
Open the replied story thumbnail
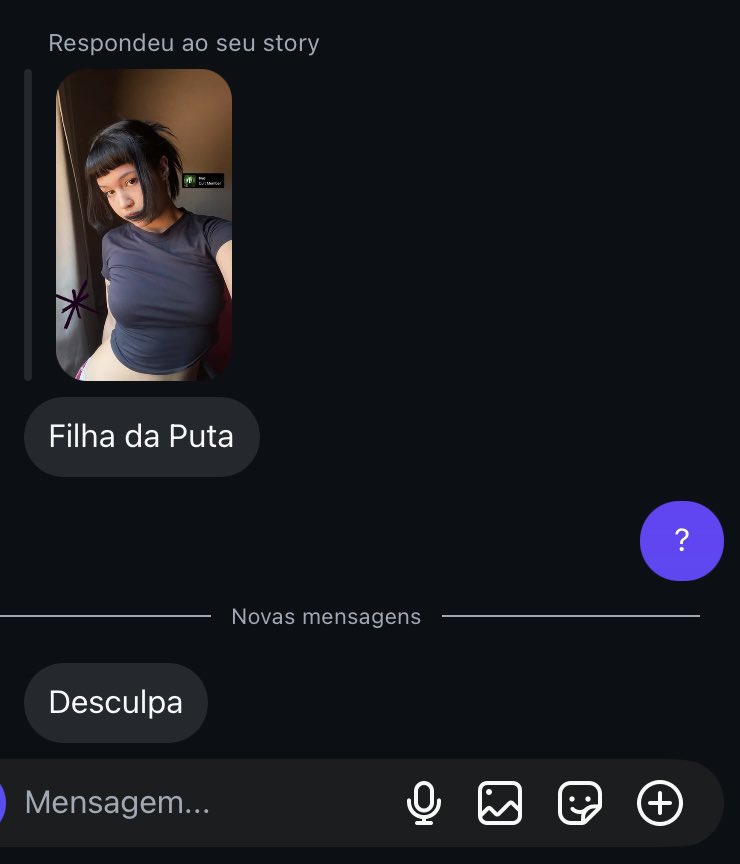[144, 224]
